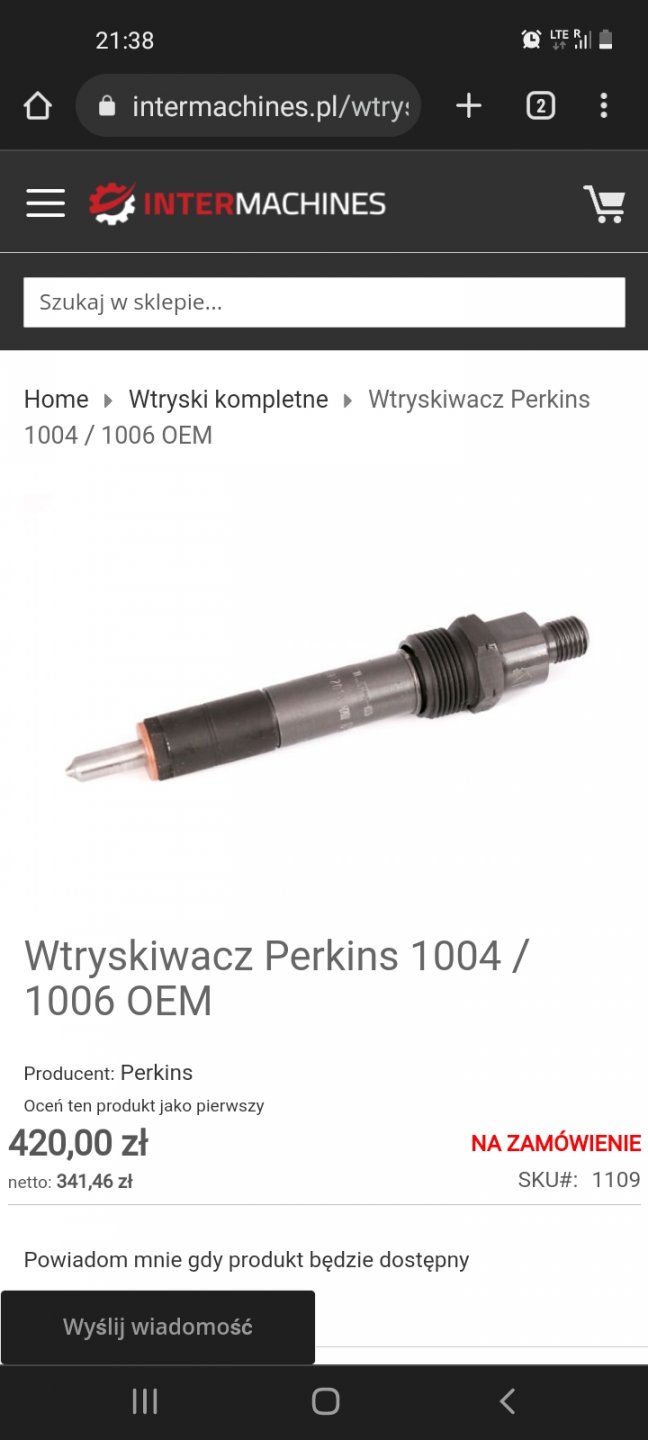Viewport: 648px width, 1440px height.
Task: Open browser overflow menu
Action: tap(603, 106)
